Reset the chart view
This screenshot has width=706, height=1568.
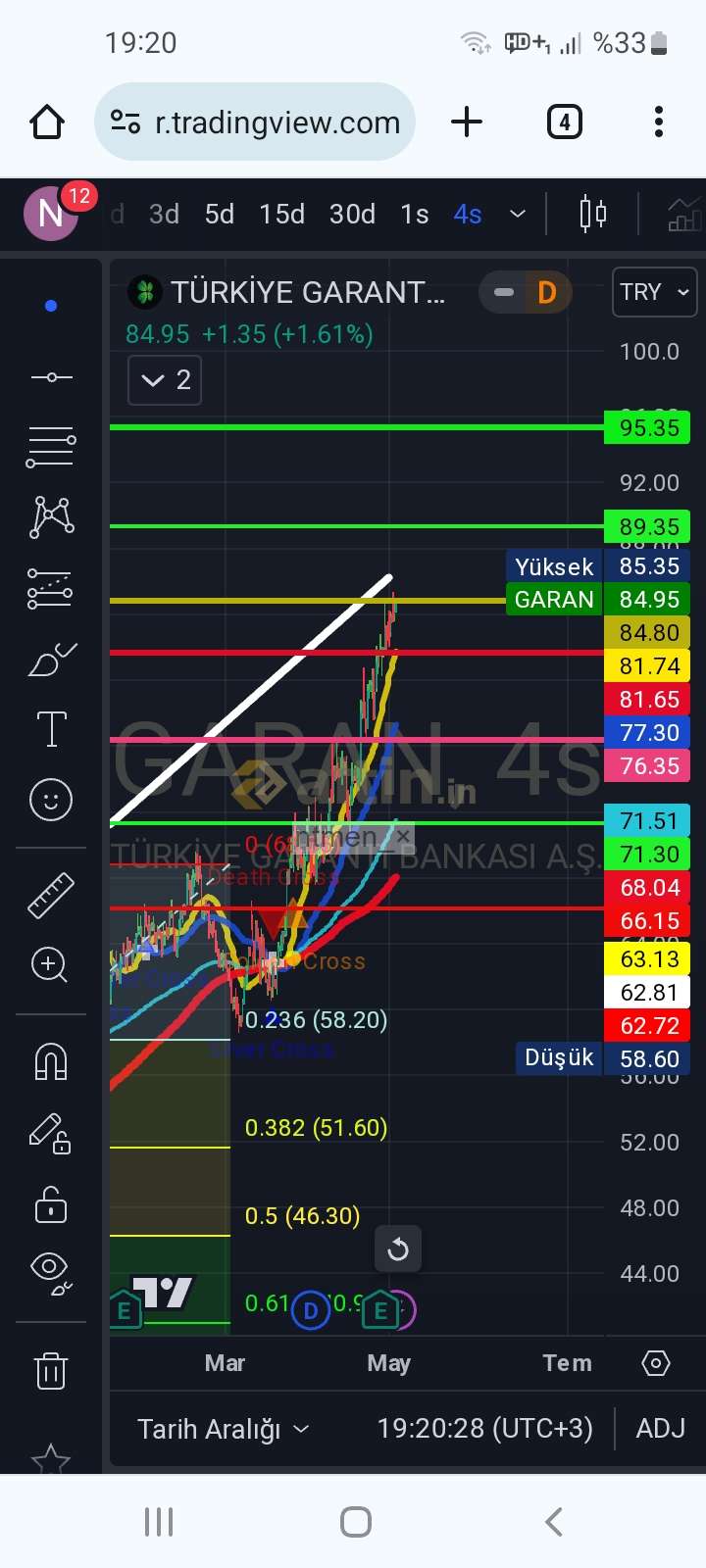[398, 1249]
